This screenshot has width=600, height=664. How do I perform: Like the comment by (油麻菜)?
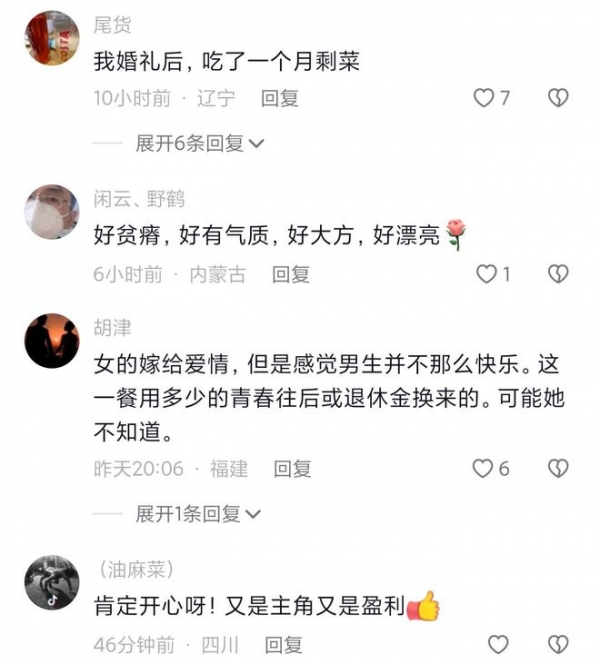point(497,645)
